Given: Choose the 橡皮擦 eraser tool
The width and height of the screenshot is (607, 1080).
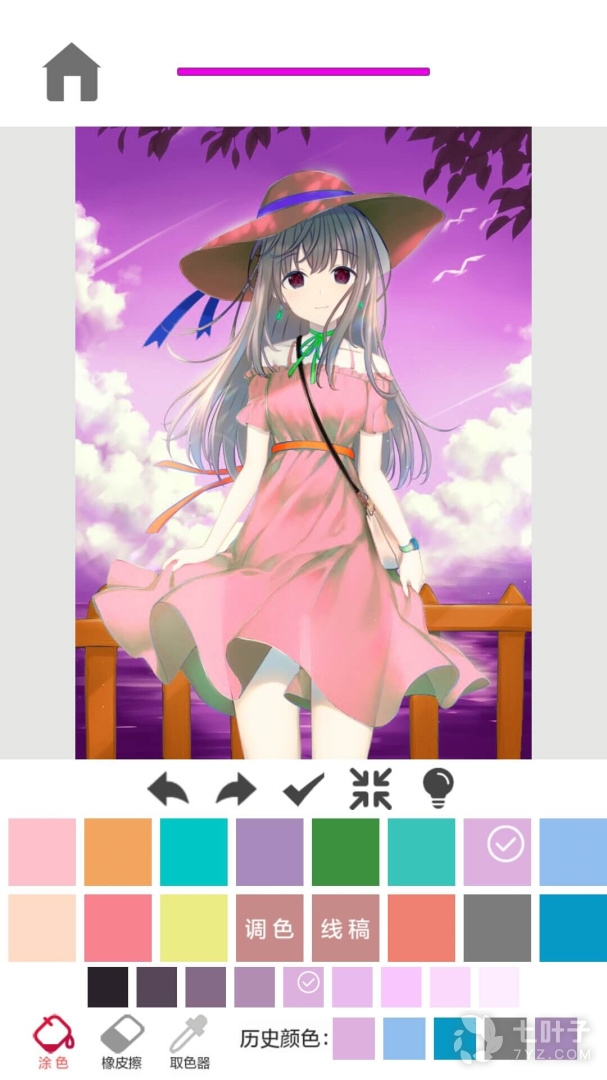Looking at the screenshot, I should tap(123, 1043).
